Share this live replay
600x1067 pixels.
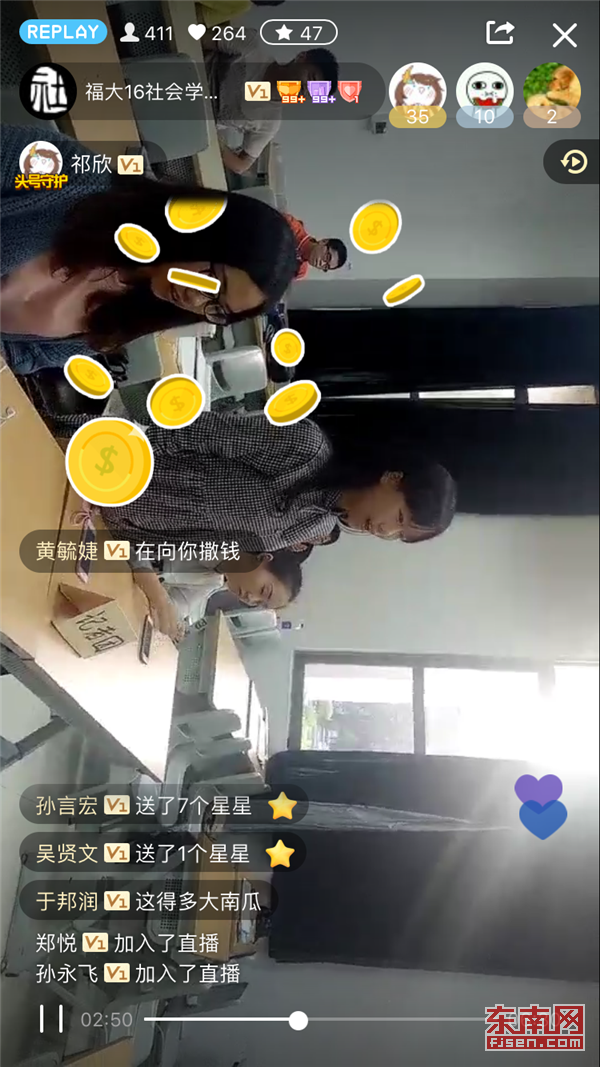[x=499, y=33]
